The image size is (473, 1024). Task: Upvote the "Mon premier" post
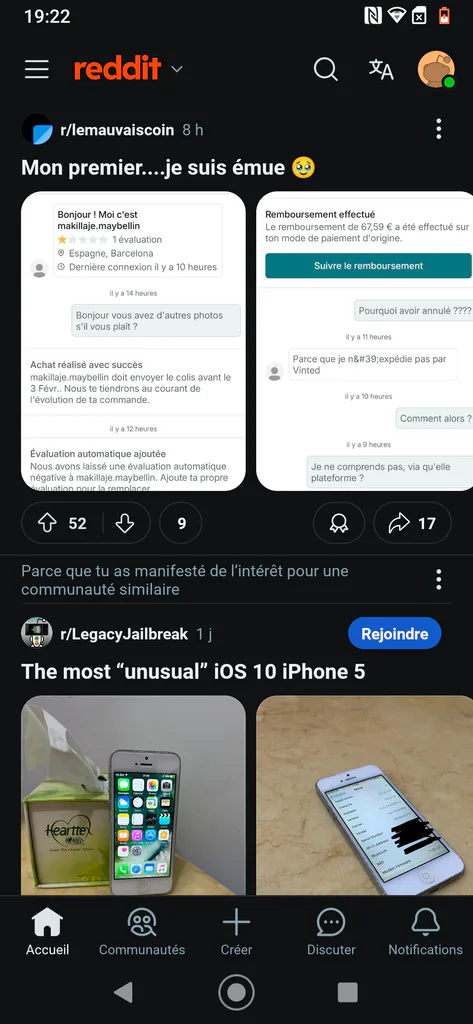pyautogui.click(x=48, y=523)
